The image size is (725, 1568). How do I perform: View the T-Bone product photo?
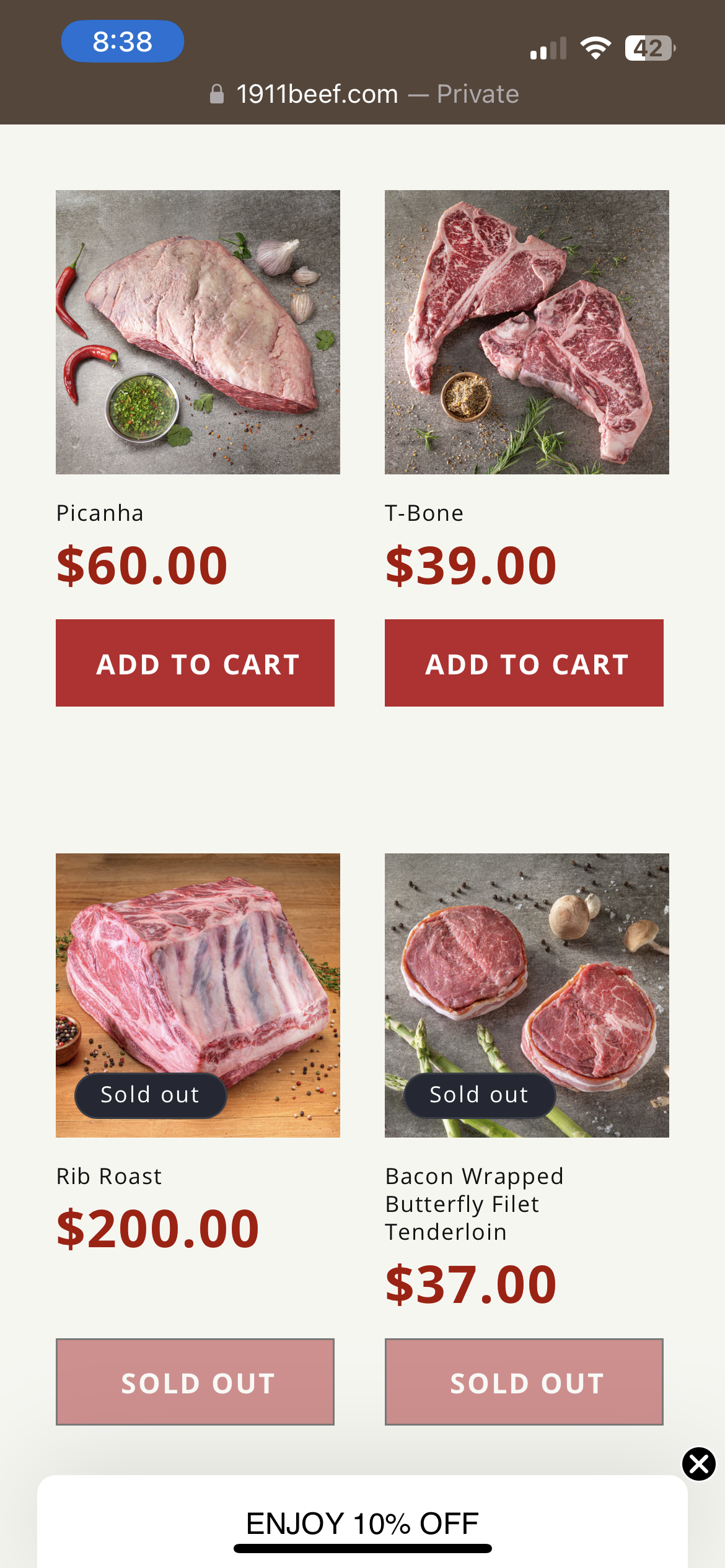point(527,332)
